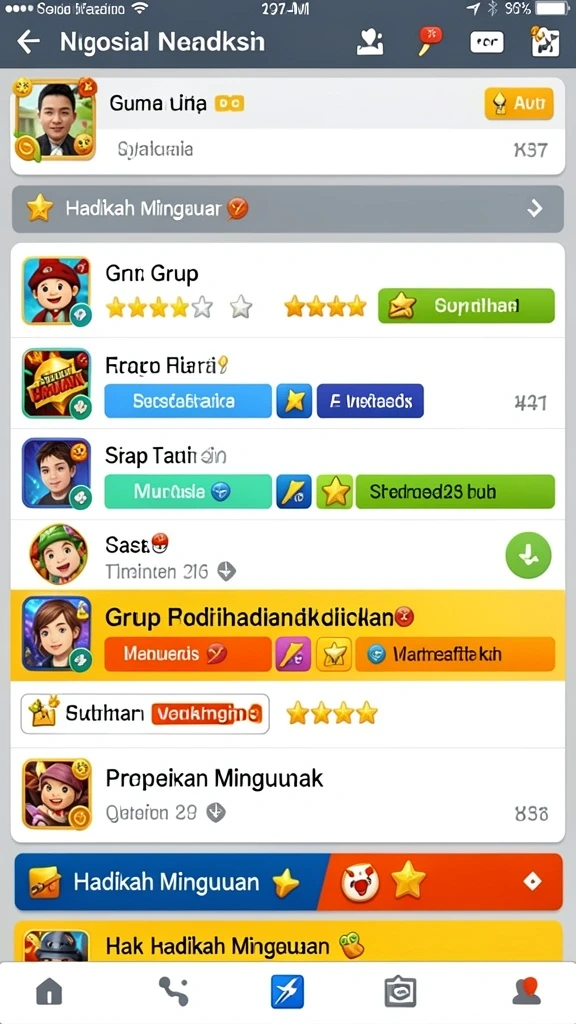Tap the orange Menuerds button in highlighted group
The image size is (576, 1024).
pos(188,654)
